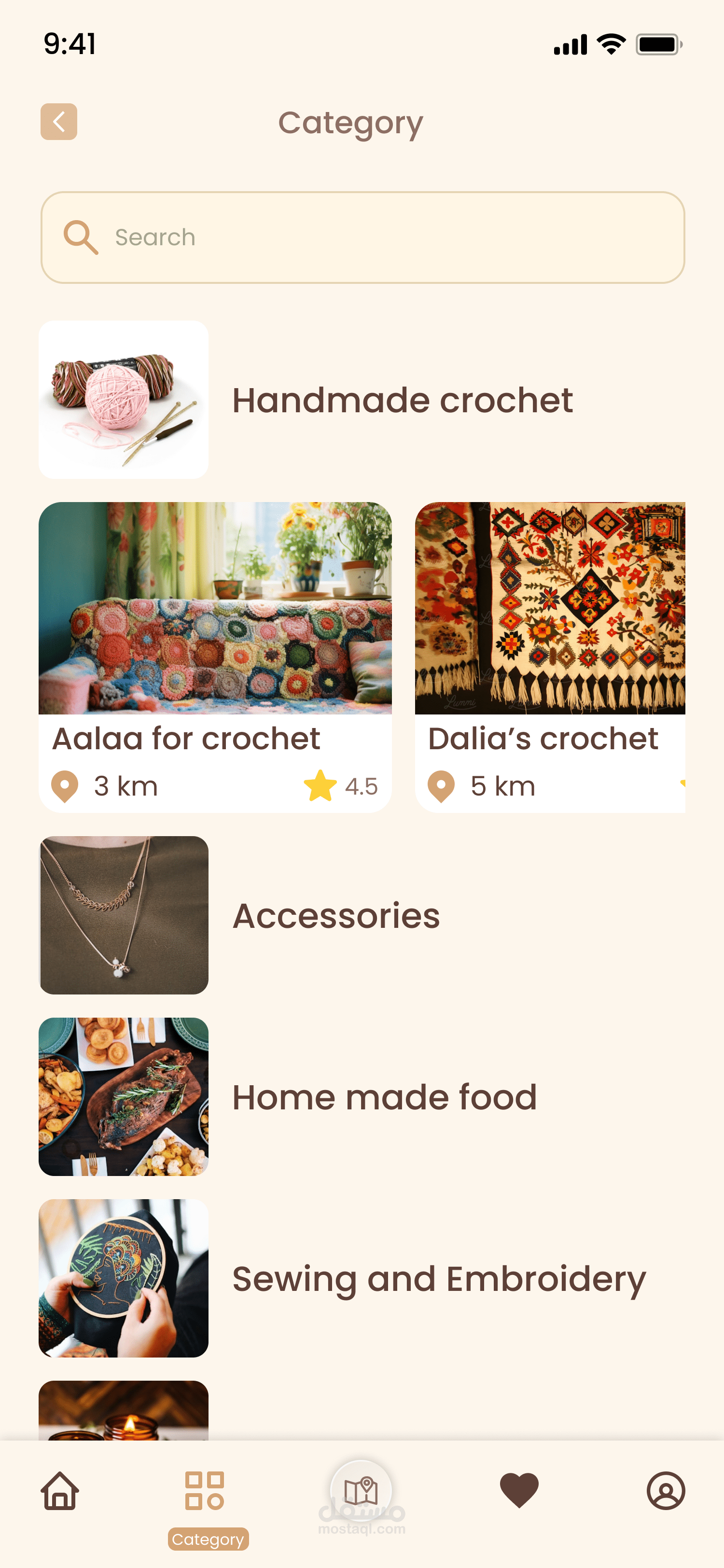The height and width of the screenshot is (1568, 724).
Task: Open Sewing and Embroidery category
Action: [362, 1278]
